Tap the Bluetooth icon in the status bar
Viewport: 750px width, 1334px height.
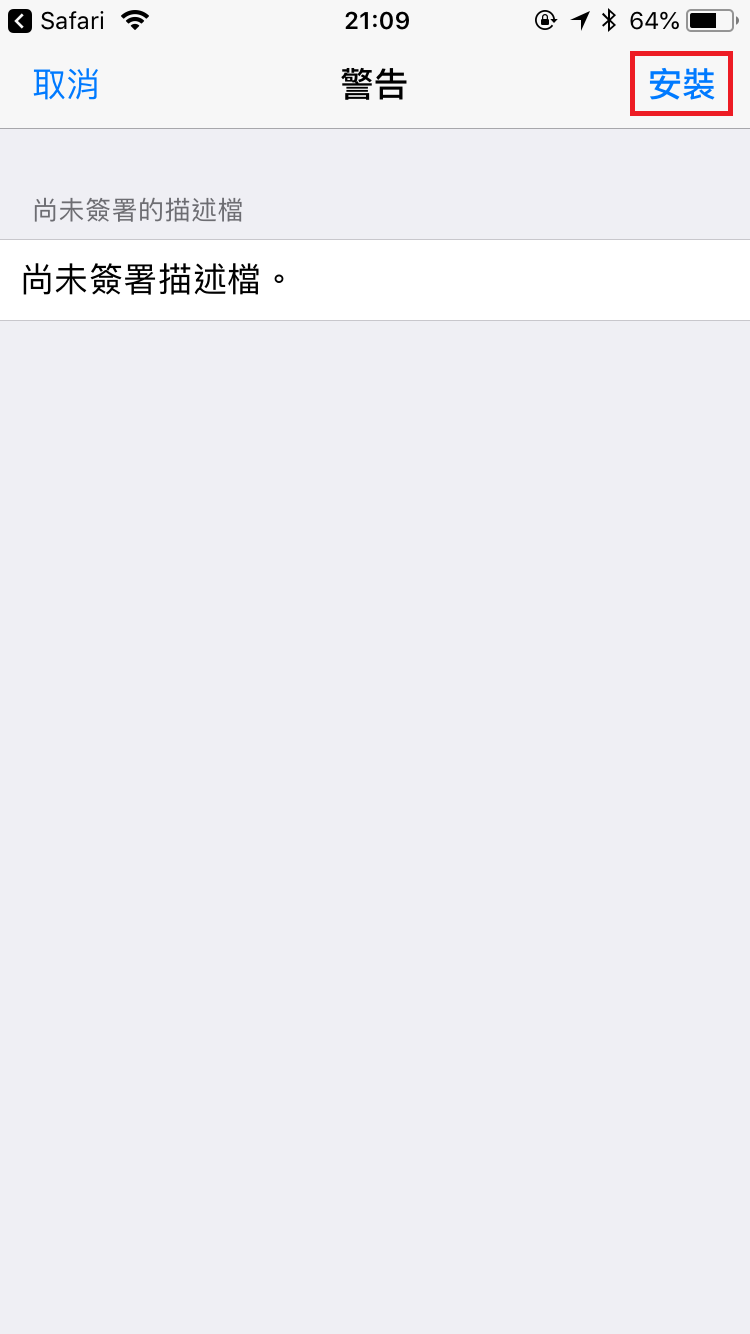click(610, 19)
